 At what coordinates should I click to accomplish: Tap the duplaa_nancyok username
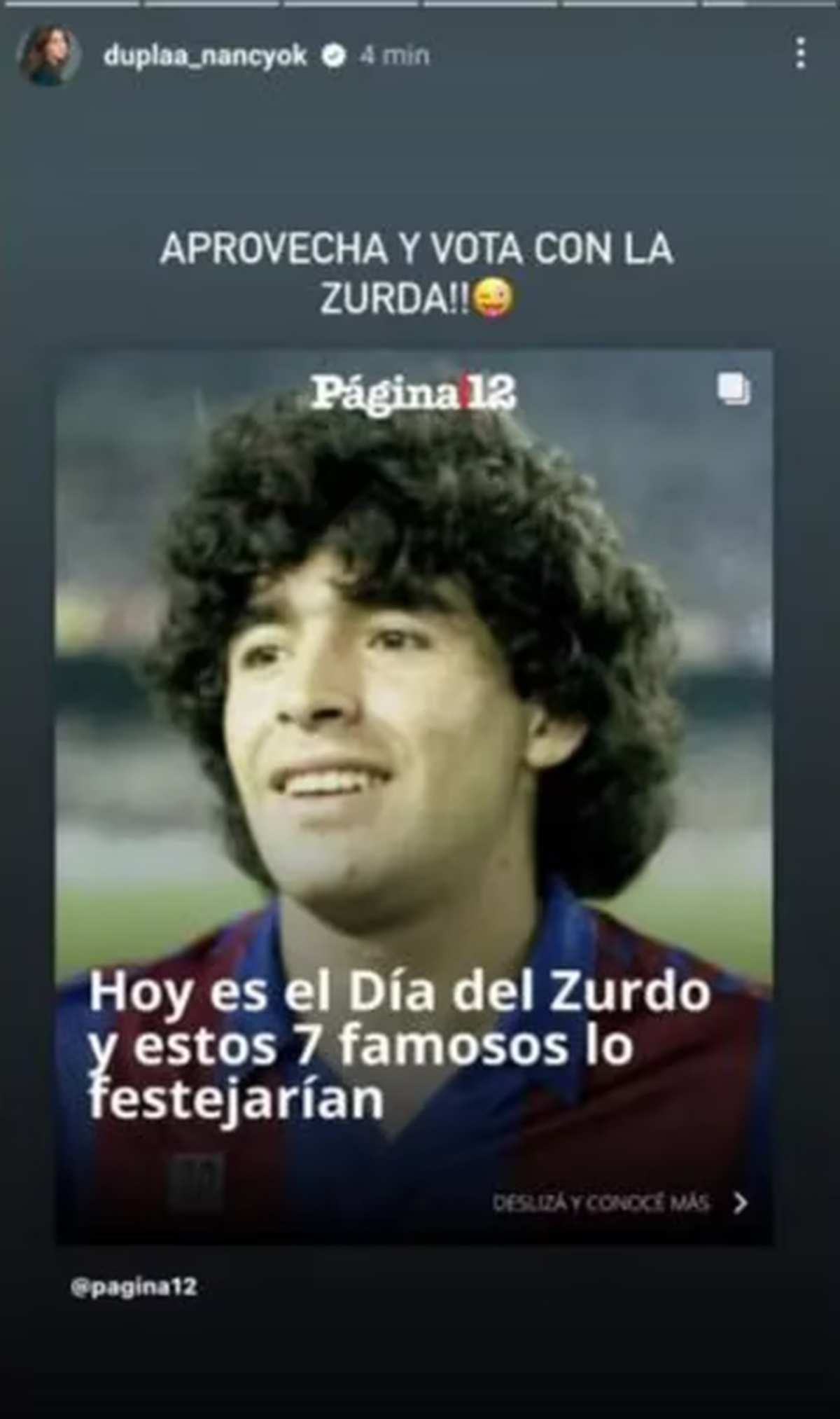[x=204, y=55]
